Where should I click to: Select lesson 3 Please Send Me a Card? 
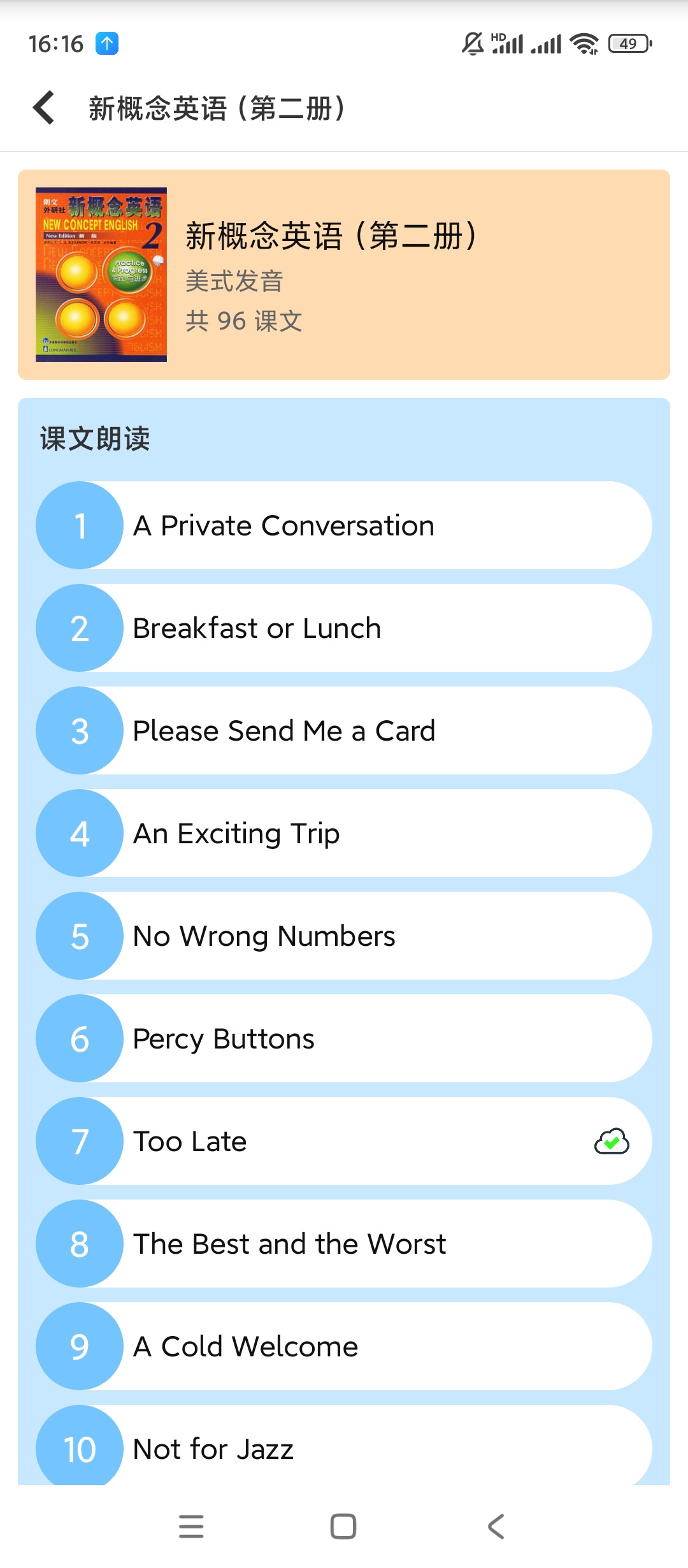point(344,730)
